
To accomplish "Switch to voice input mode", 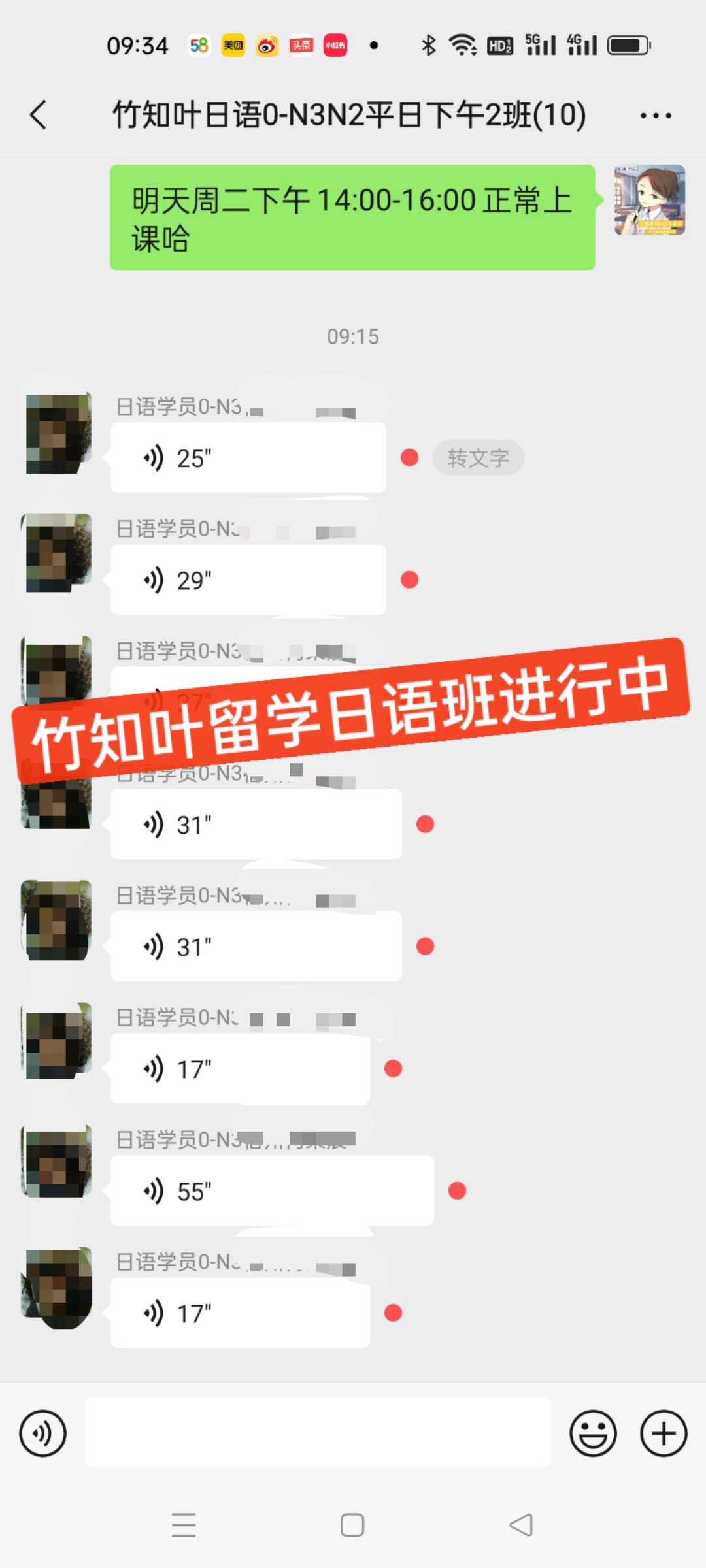I will (43, 1433).
